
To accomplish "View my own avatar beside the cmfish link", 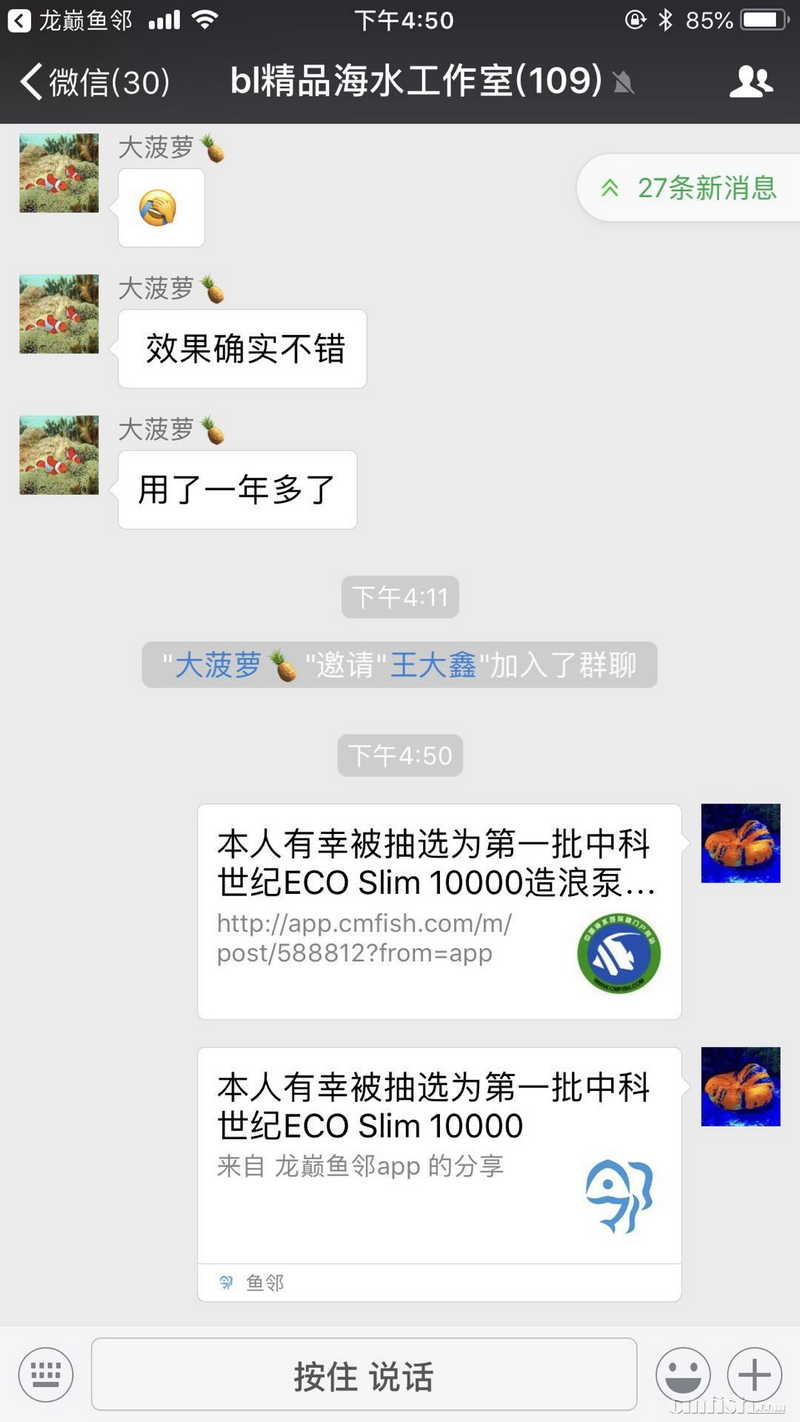I will (740, 843).
